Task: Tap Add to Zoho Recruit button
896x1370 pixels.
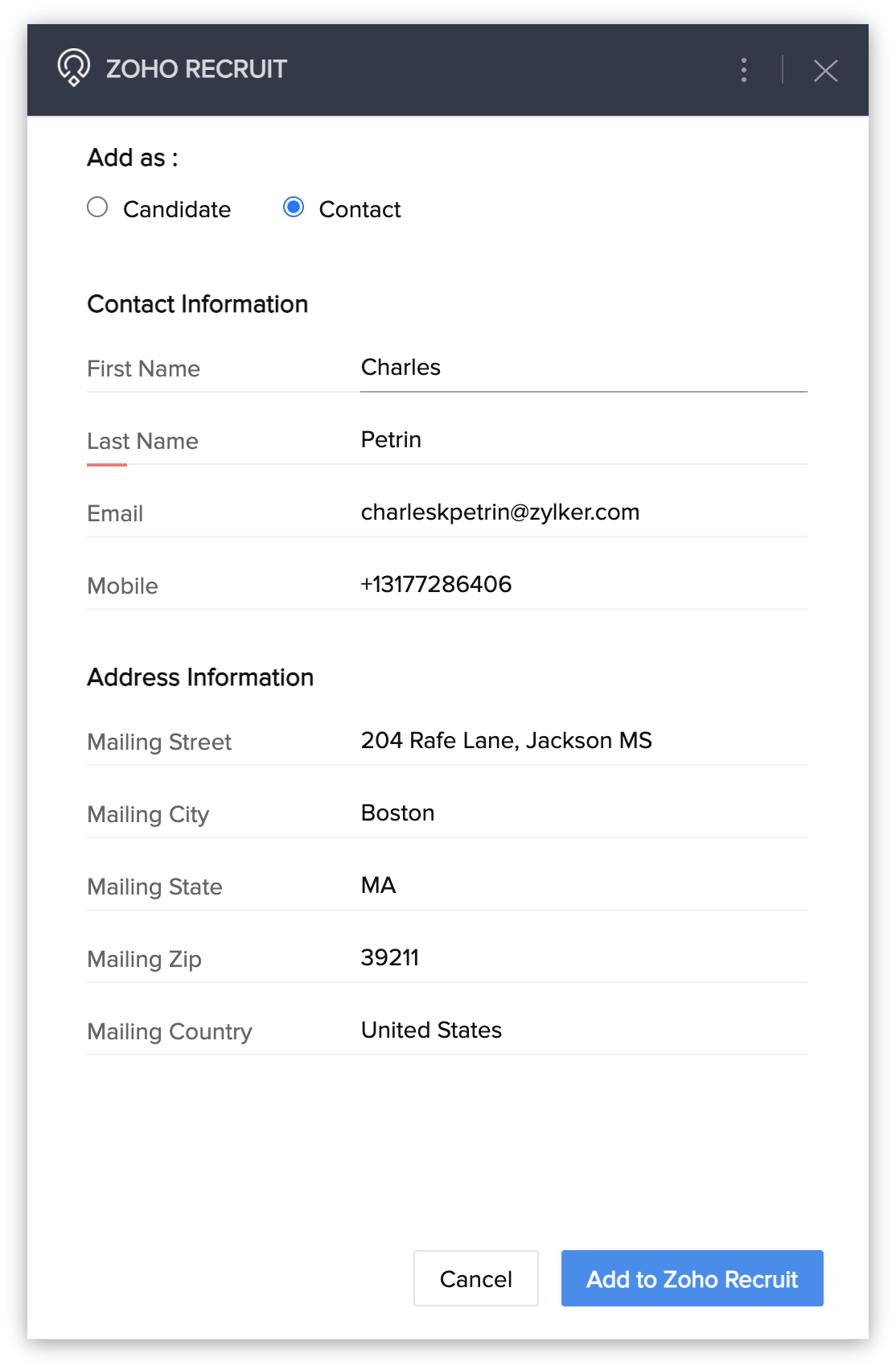Action: tap(692, 1278)
